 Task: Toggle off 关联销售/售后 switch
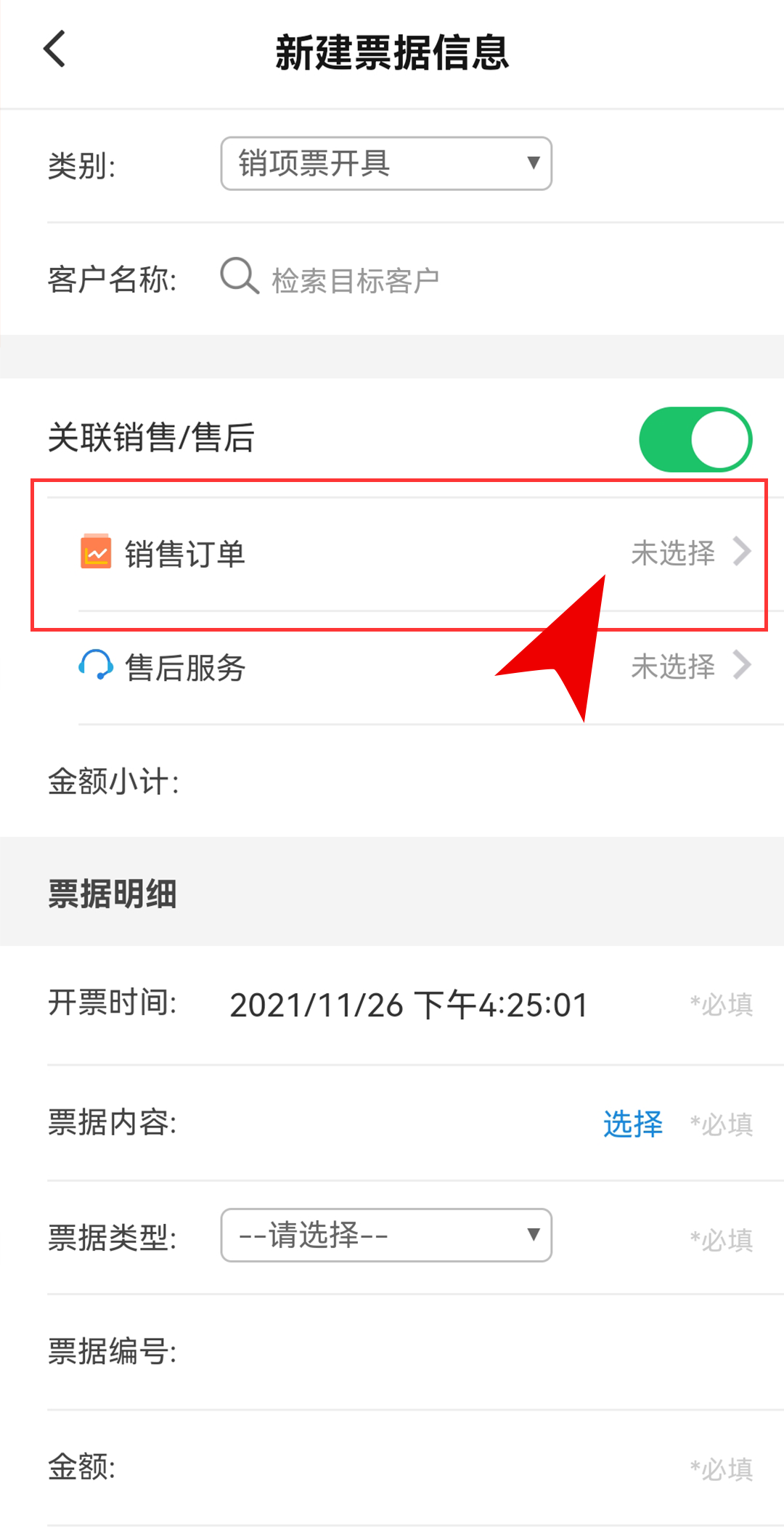click(x=695, y=439)
